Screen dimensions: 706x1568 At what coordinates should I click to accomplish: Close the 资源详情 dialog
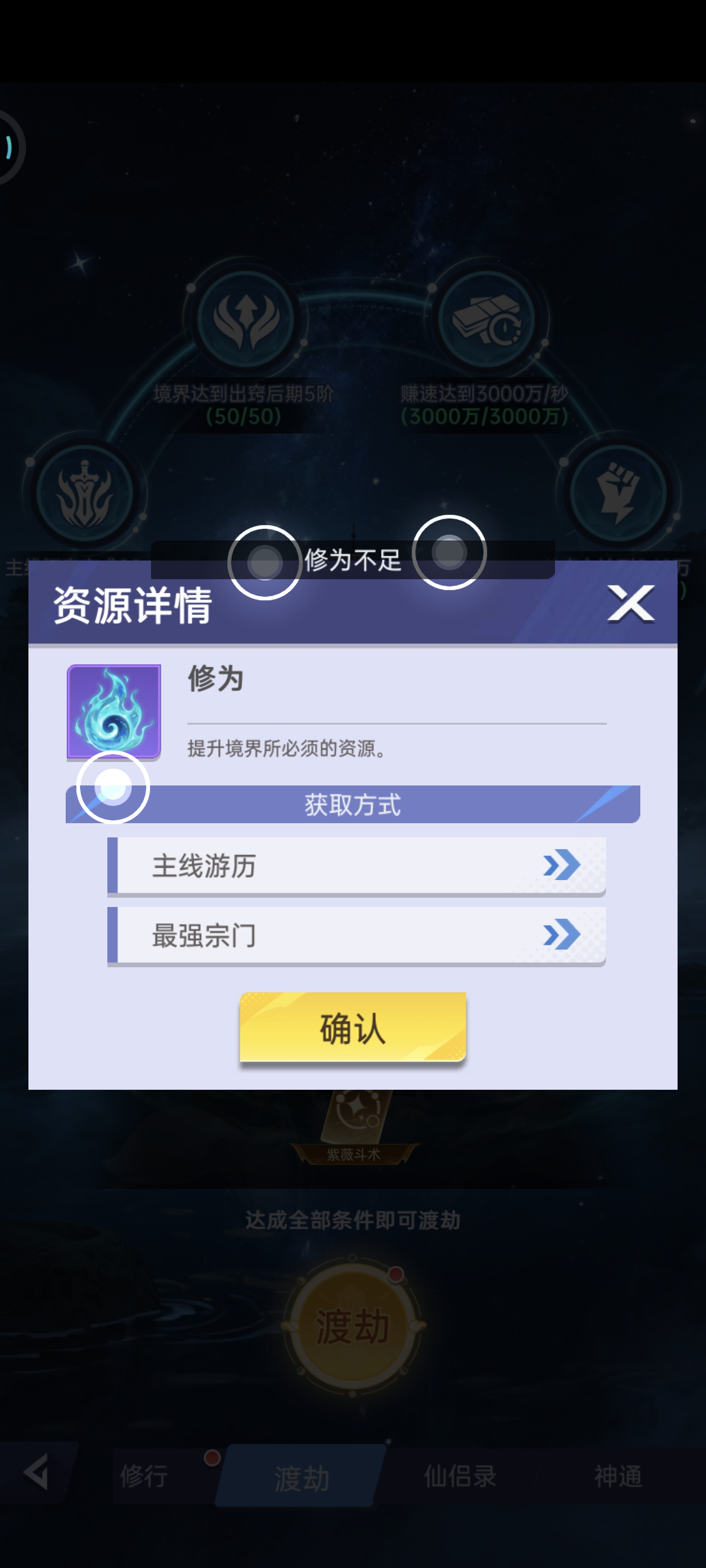[630, 604]
